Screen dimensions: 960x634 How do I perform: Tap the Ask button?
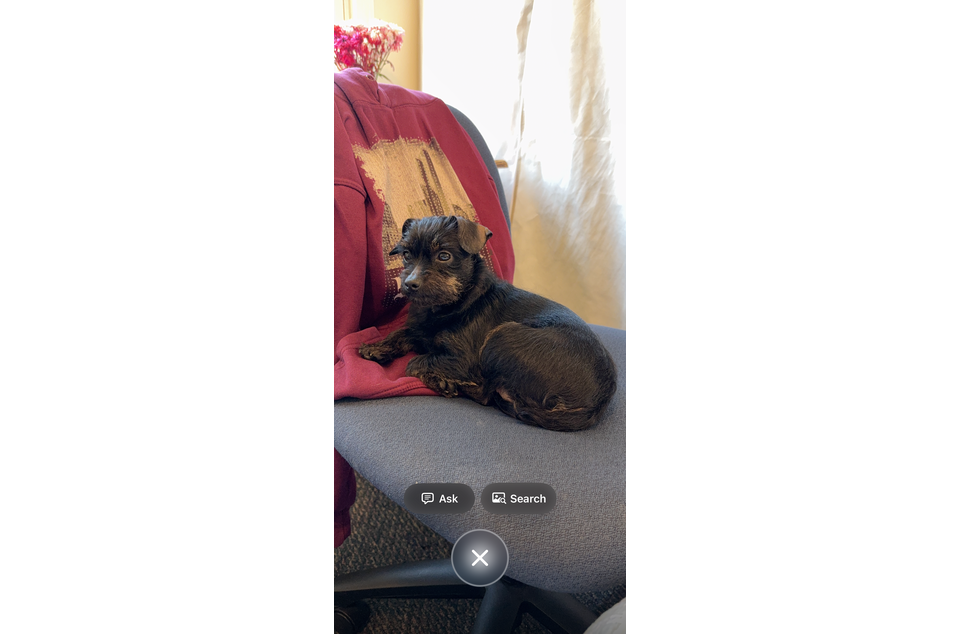coord(439,498)
